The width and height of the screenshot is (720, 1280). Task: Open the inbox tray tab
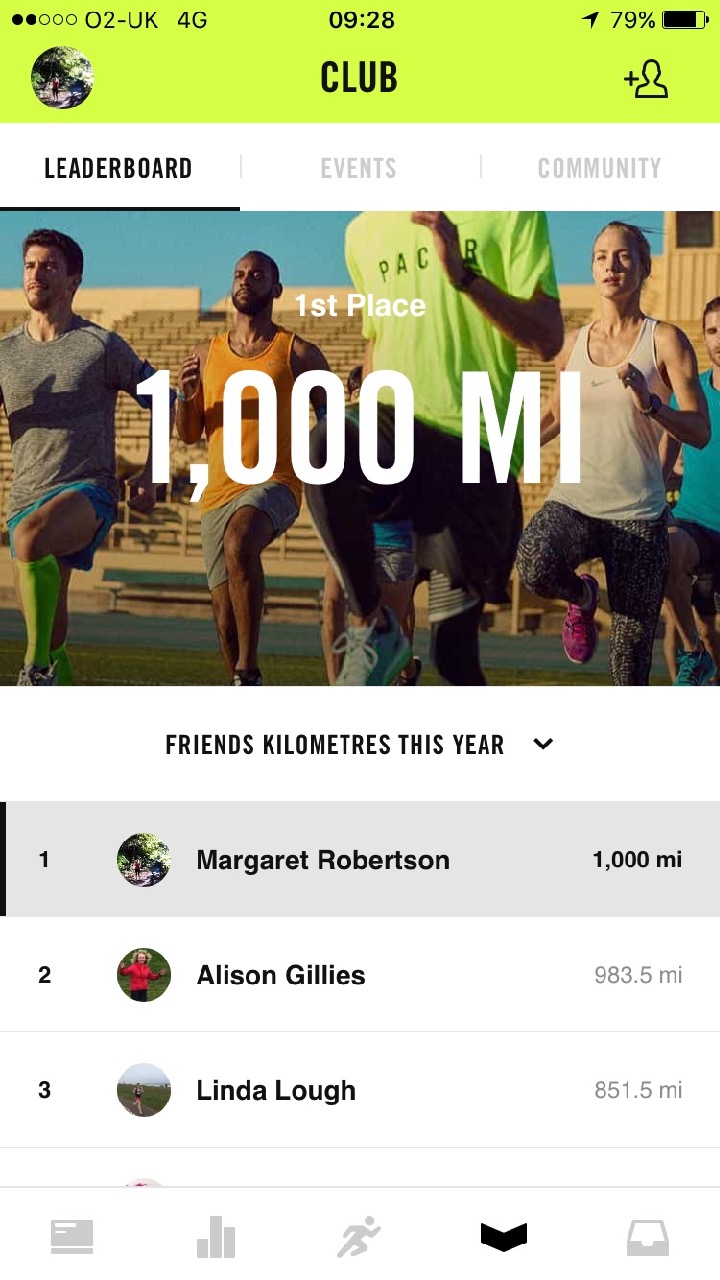tap(647, 1237)
